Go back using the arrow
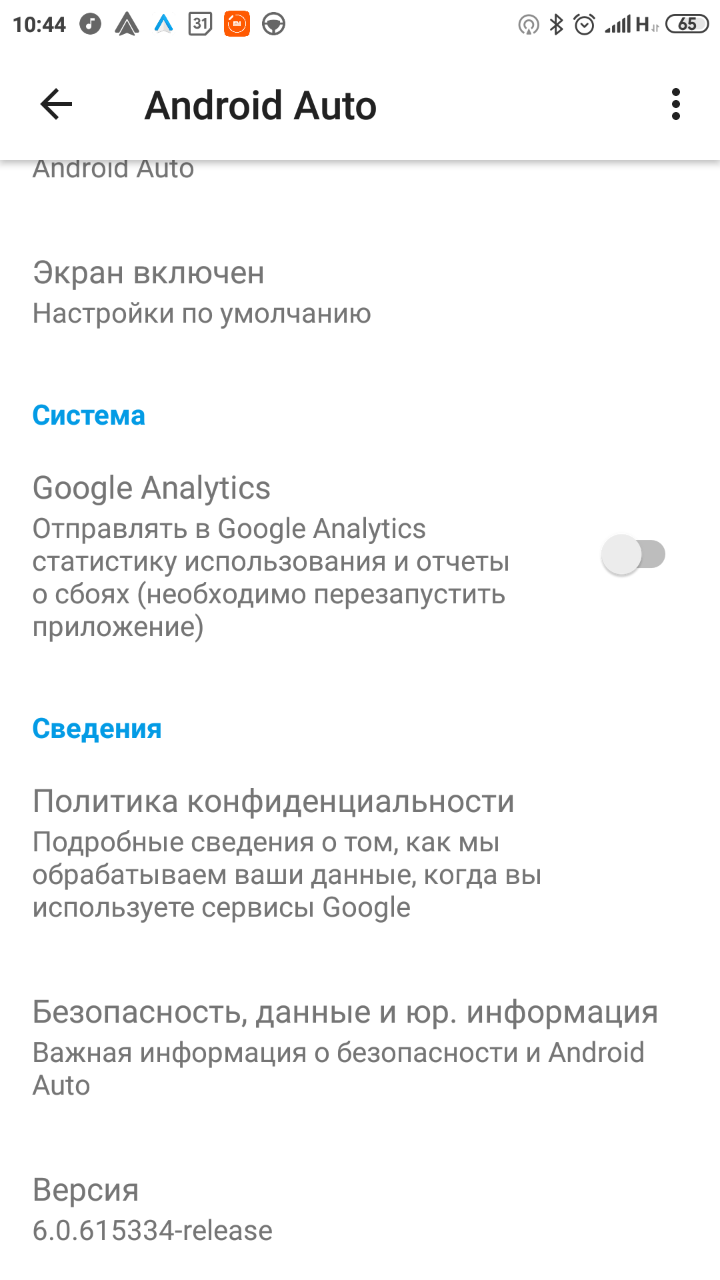Viewport: 720px width, 1280px height. pyautogui.click(x=56, y=105)
